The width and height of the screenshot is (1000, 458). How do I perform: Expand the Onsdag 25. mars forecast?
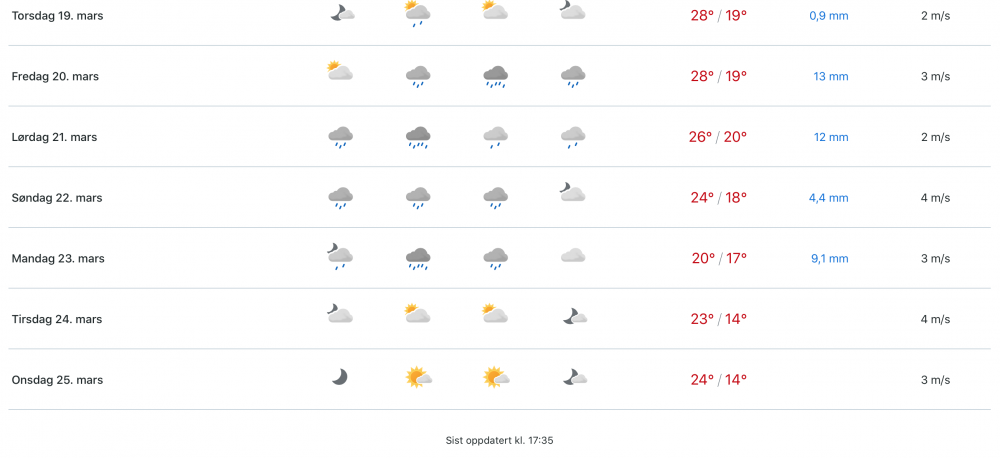[57, 380]
